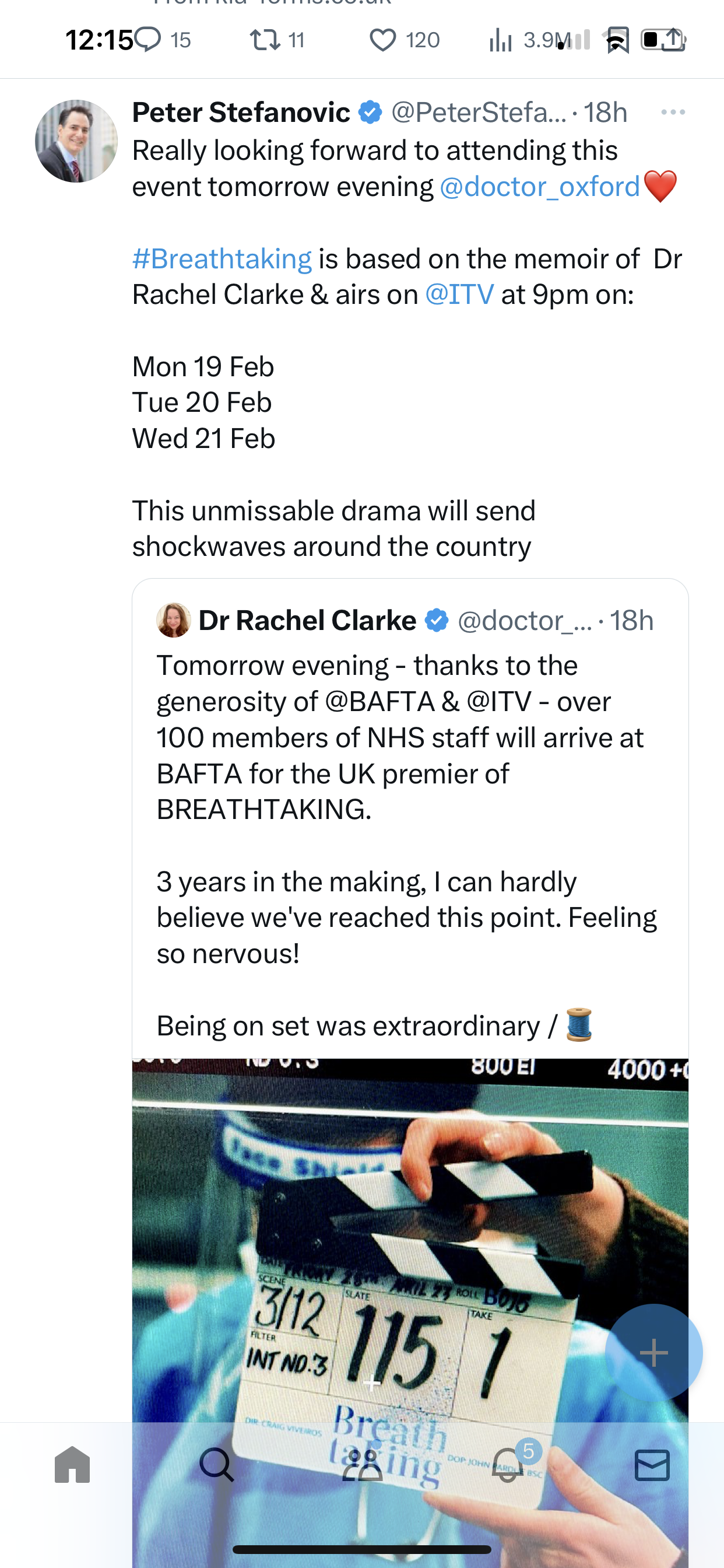Open Peter Stefanovic's profile picture
724x1568 pixels.
76,141
